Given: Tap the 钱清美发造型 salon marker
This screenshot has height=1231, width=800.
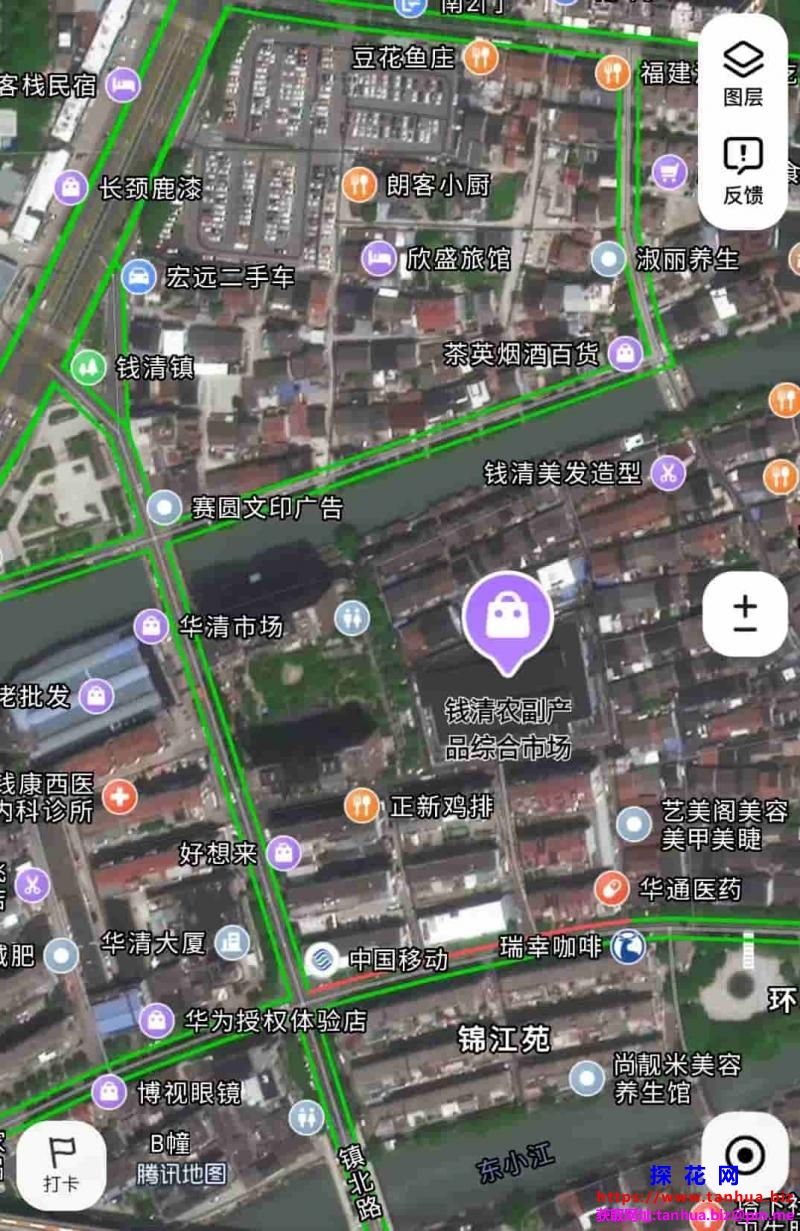Looking at the screenshot, I should click(x=667, y=473).
